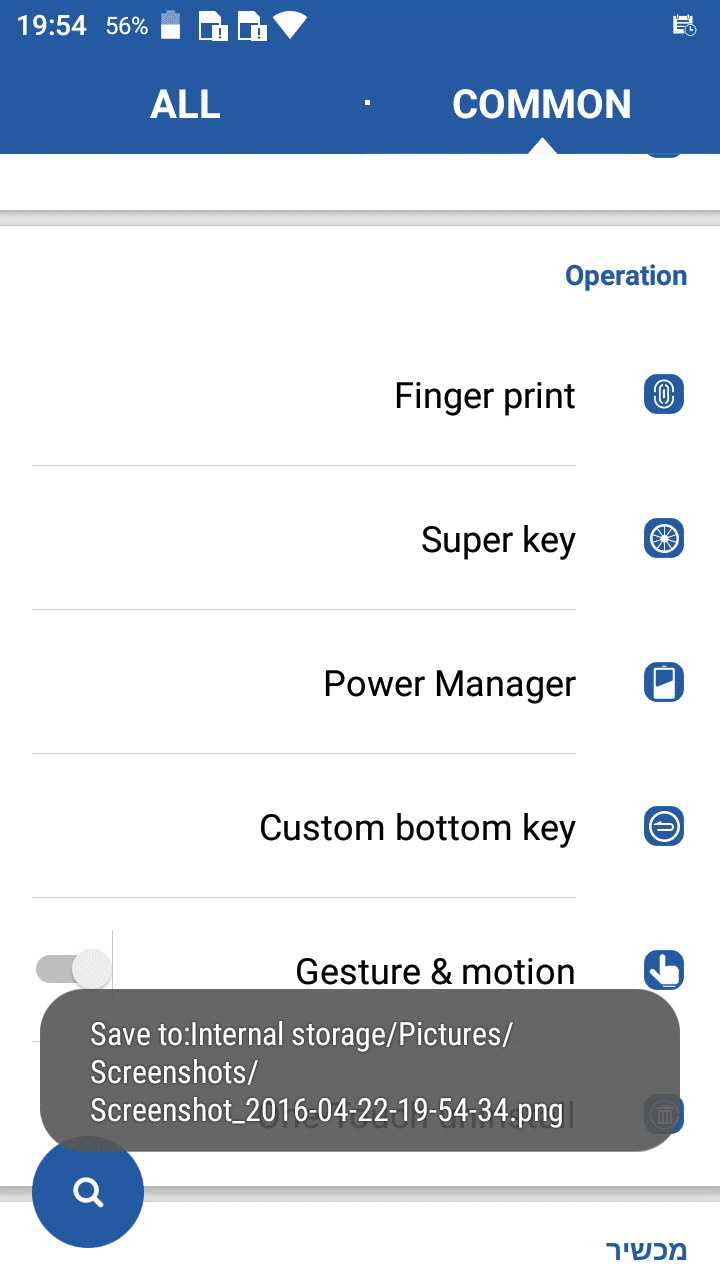
Task: Open Gesture & motion settings
Action: point(435,970)
